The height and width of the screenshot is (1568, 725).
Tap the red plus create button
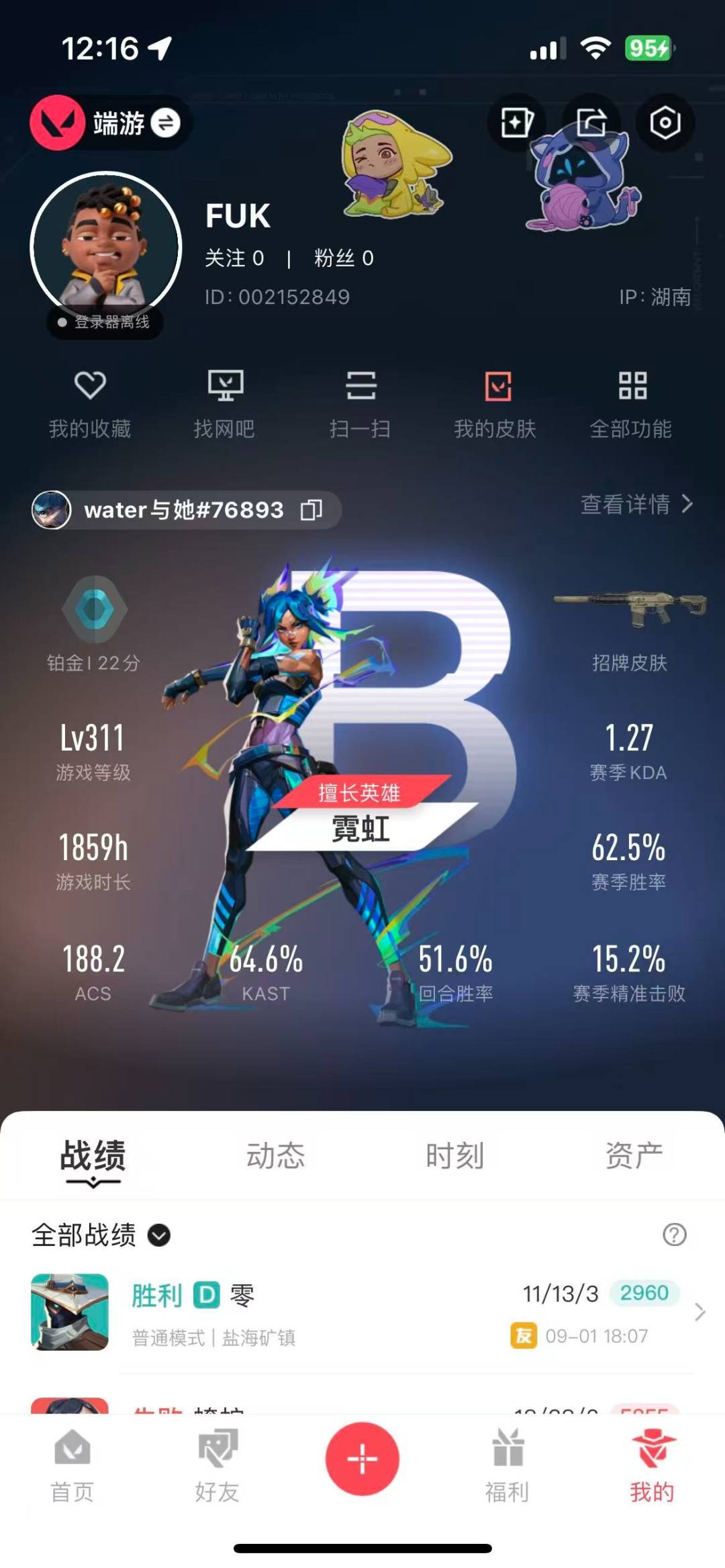coord(362,1459)
